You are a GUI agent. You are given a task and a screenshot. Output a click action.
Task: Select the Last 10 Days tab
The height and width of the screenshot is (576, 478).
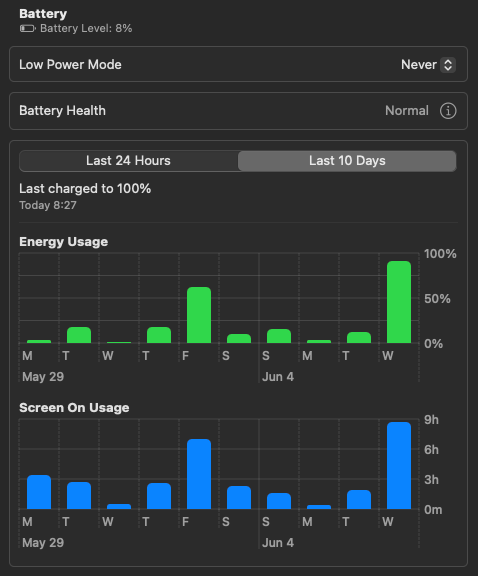point(347,161)
